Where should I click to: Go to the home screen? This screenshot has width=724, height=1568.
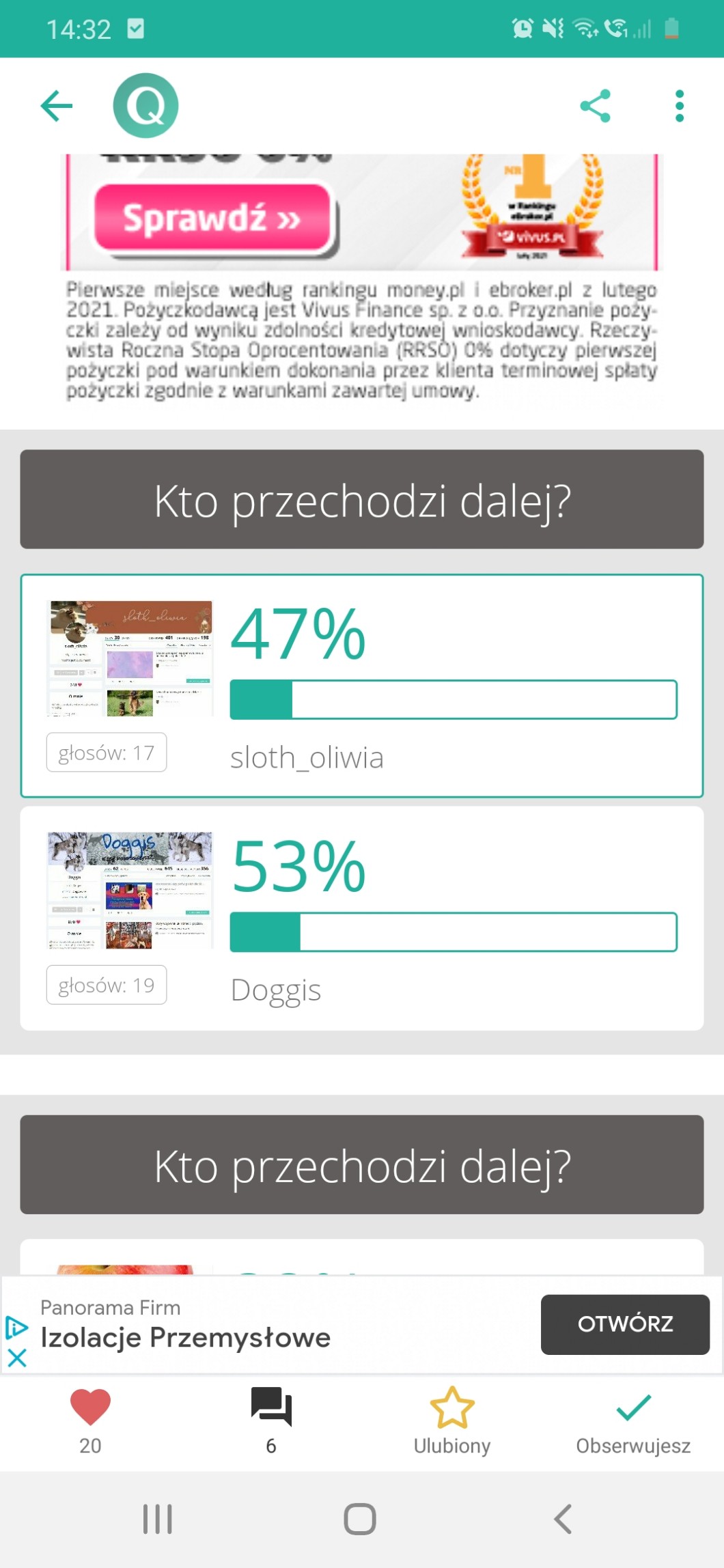[x=360, y=1519]
